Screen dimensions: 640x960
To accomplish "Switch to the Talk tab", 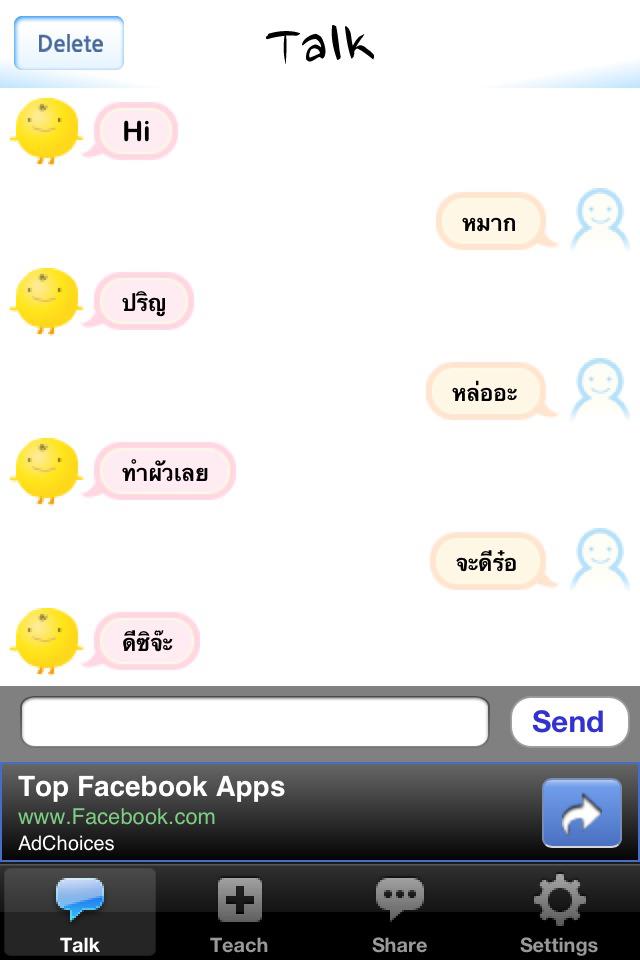I will [80, 912].
